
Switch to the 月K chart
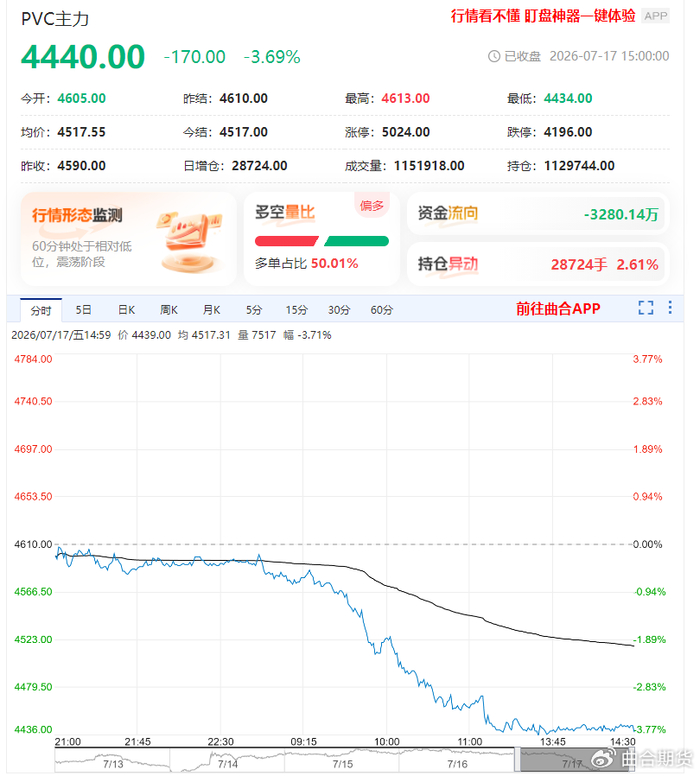pyautogui.click(x=211, y=310)
